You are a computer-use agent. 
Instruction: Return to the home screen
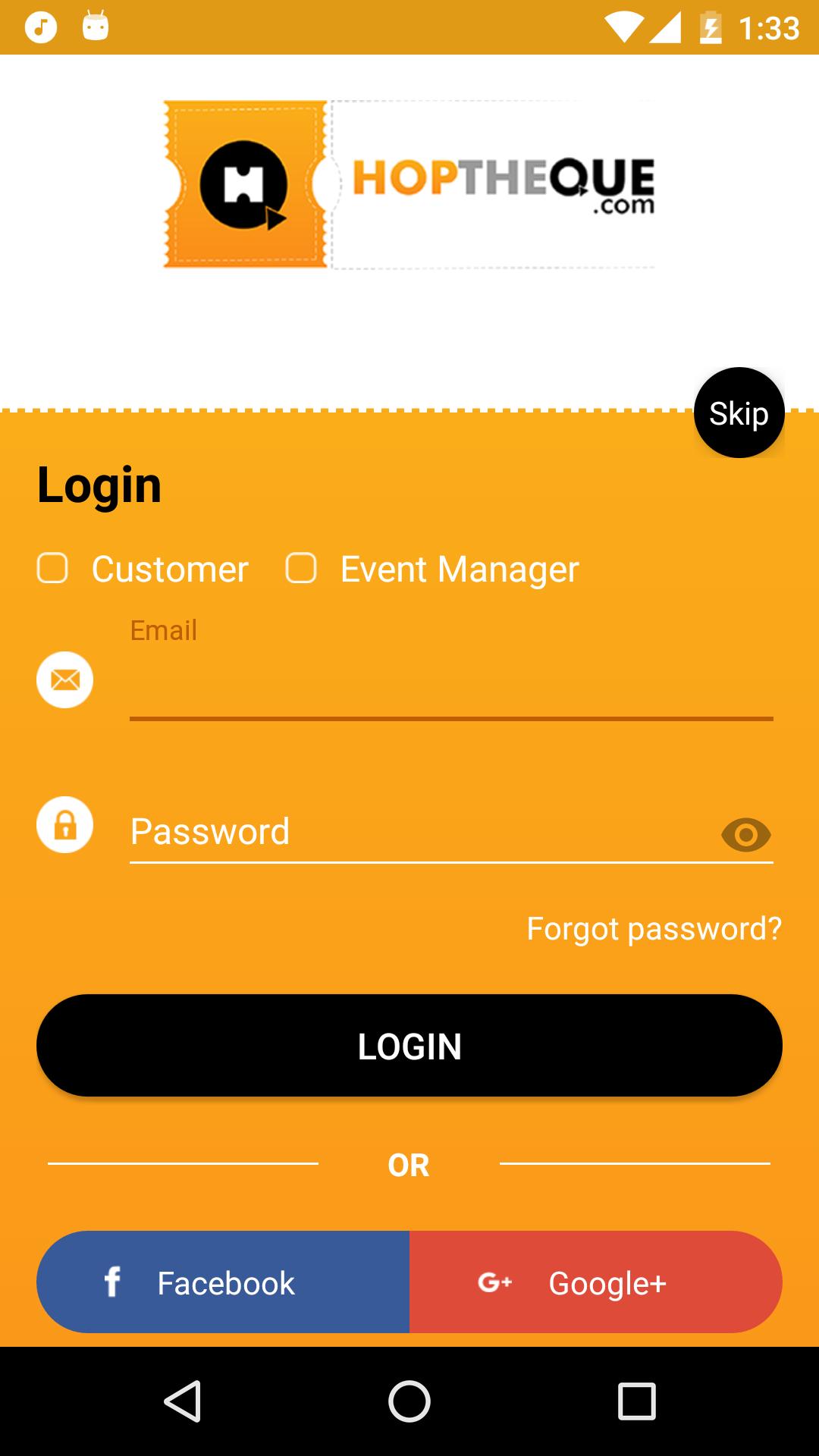(x=409, y=1401)
